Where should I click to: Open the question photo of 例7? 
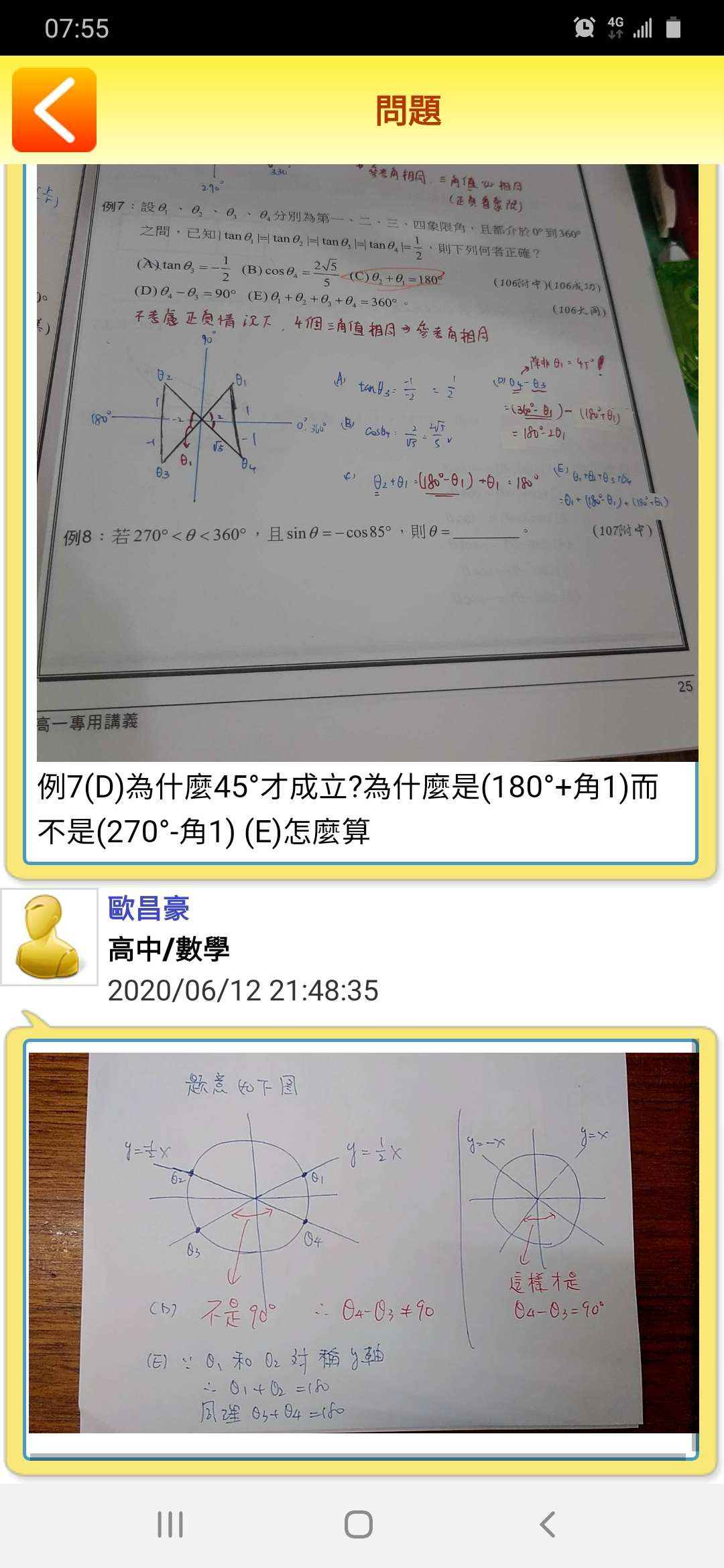pos(367,462)
